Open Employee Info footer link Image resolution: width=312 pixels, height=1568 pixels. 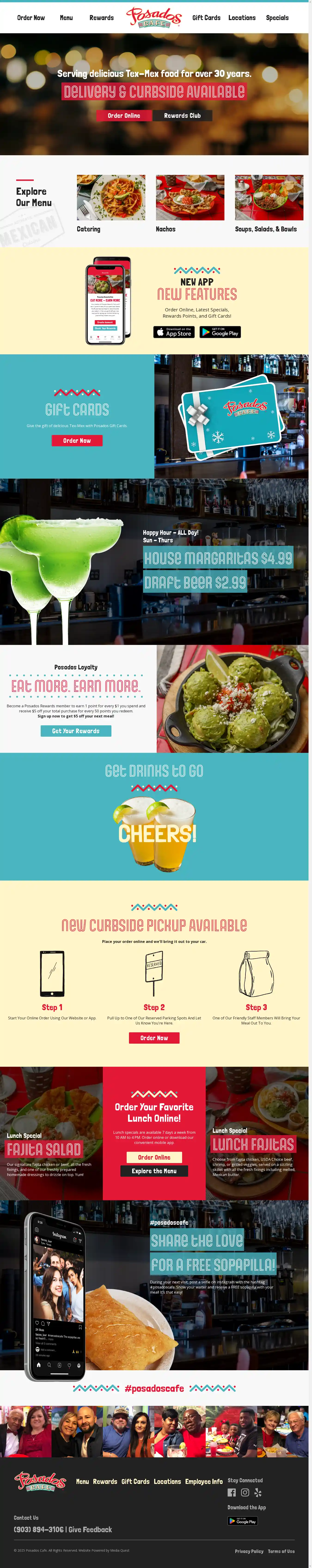204,1482
